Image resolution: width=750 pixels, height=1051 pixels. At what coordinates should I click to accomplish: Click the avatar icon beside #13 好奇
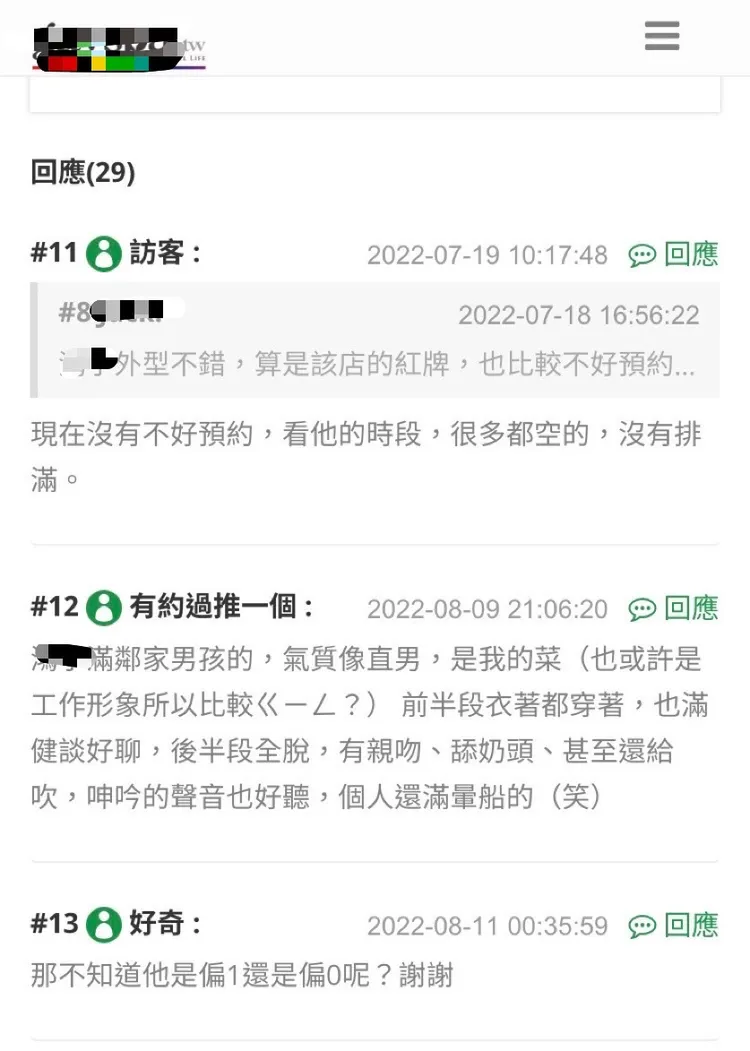[x=101, y=924]
